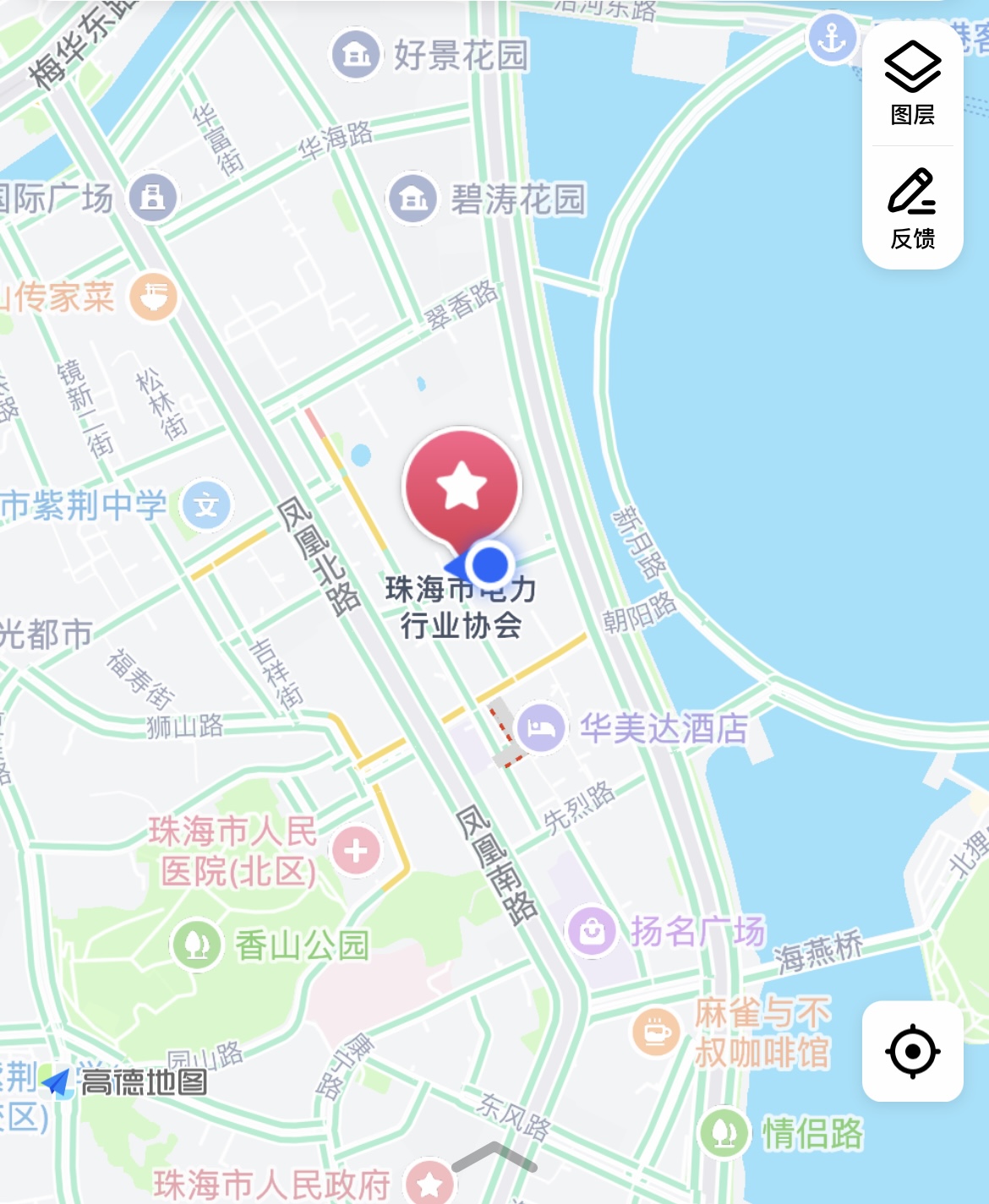Image resolution: width=989 pixels, height=1204 pixels.
Task: Open the 传家菜 restaurant marker
Action: coord(153,297)
